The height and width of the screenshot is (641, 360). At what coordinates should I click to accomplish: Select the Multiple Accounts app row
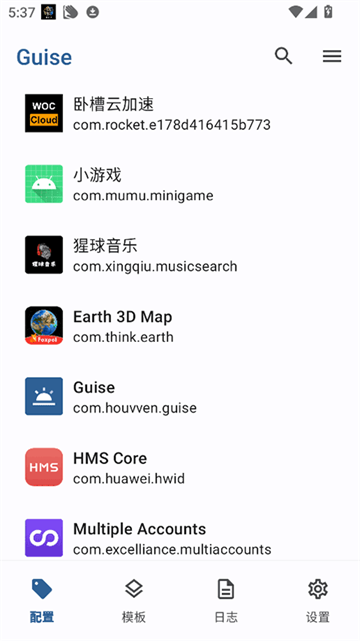coord(180,537)
